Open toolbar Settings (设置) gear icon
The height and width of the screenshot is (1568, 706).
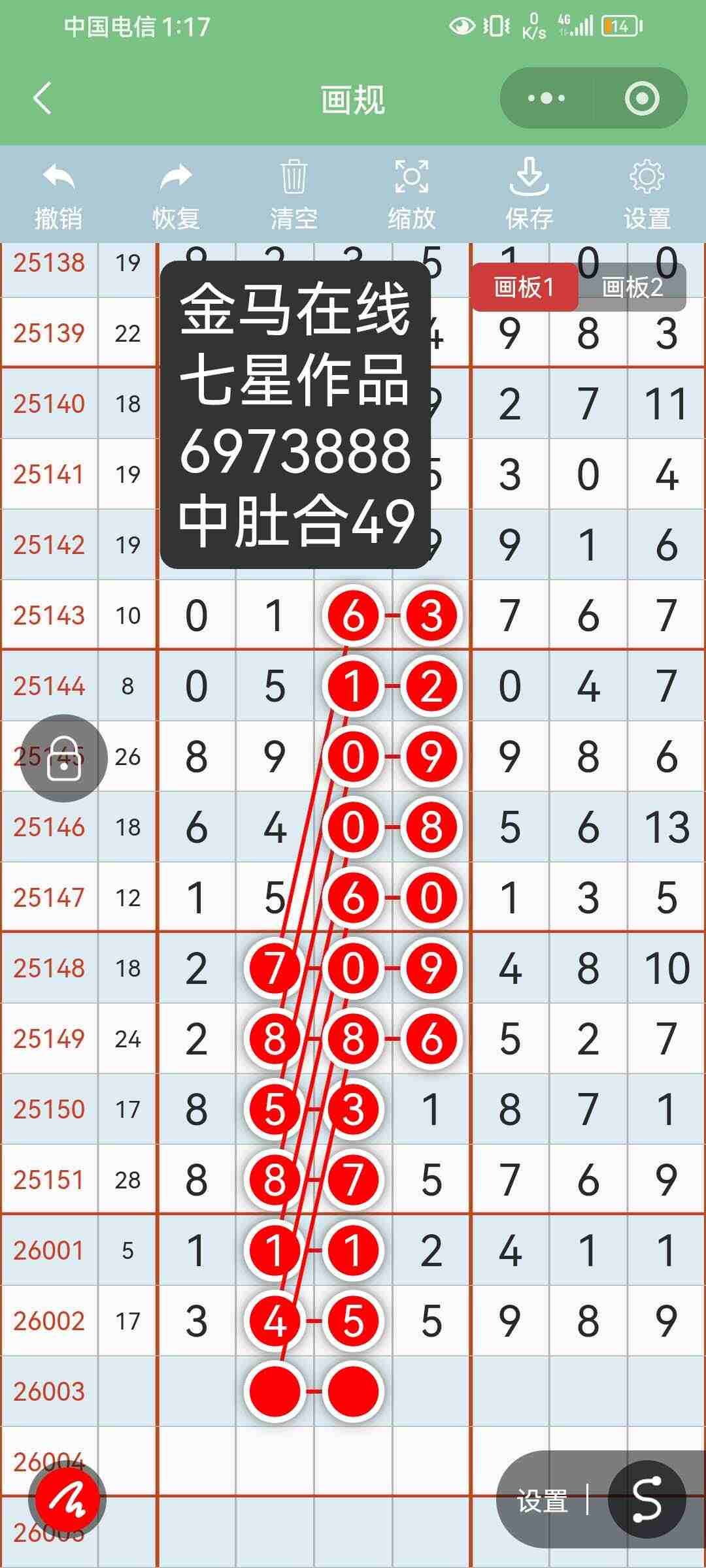647,176
